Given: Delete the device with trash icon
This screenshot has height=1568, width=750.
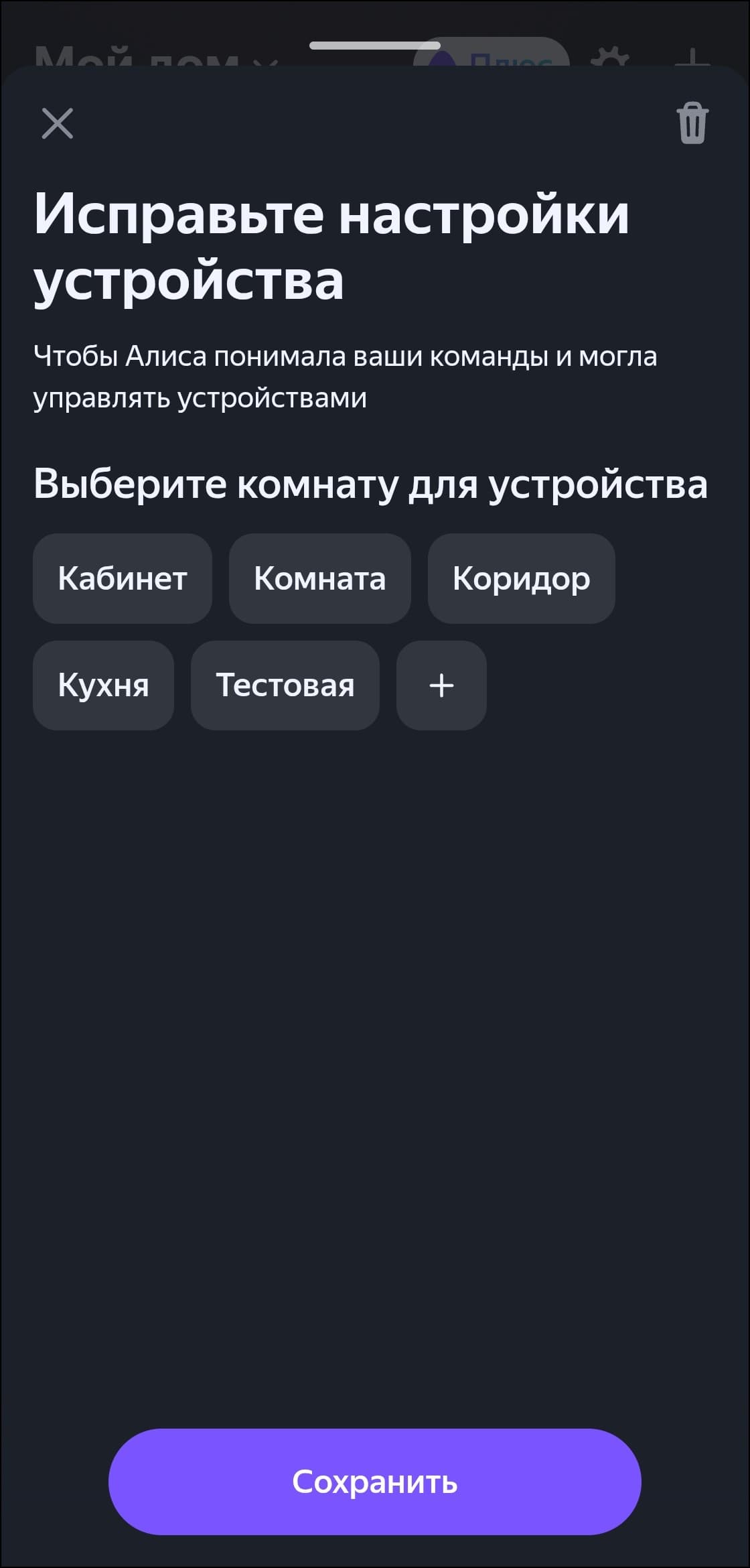Looking at the screenshot, I should pyautogui.click(x=692, y=123).
